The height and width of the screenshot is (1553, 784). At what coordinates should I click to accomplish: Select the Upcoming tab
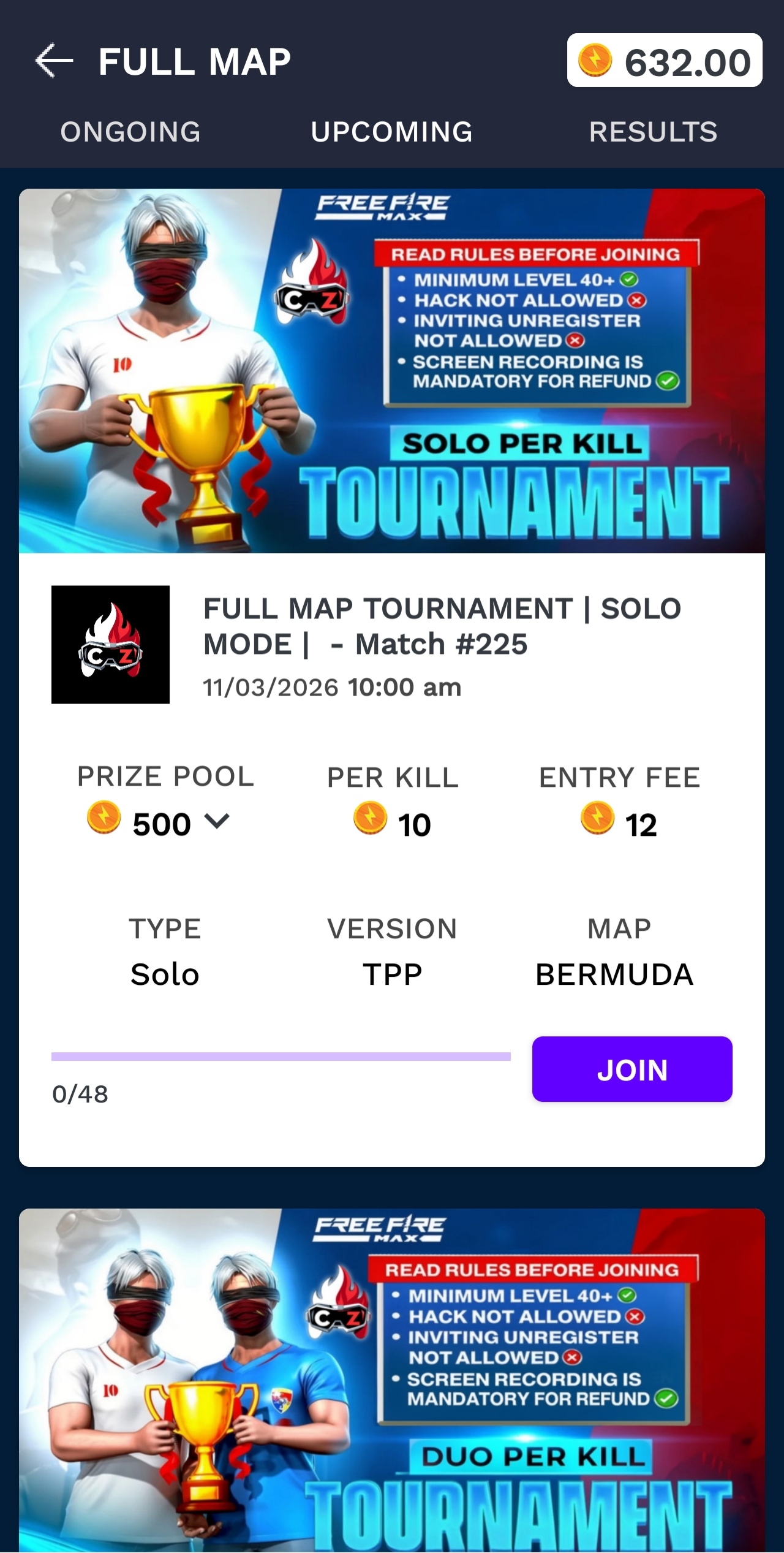(391, 132)
